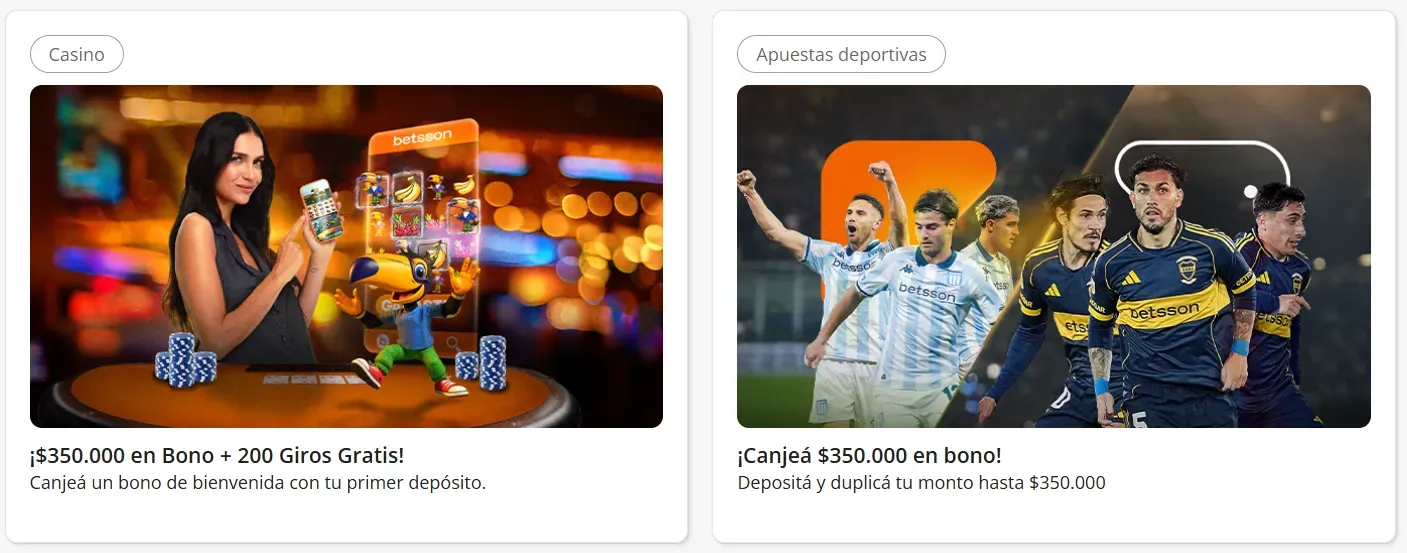1407x553 pixels.
Task: Open the Apuestas deportivas bonus promotion card
Action: pos(1053,256)
